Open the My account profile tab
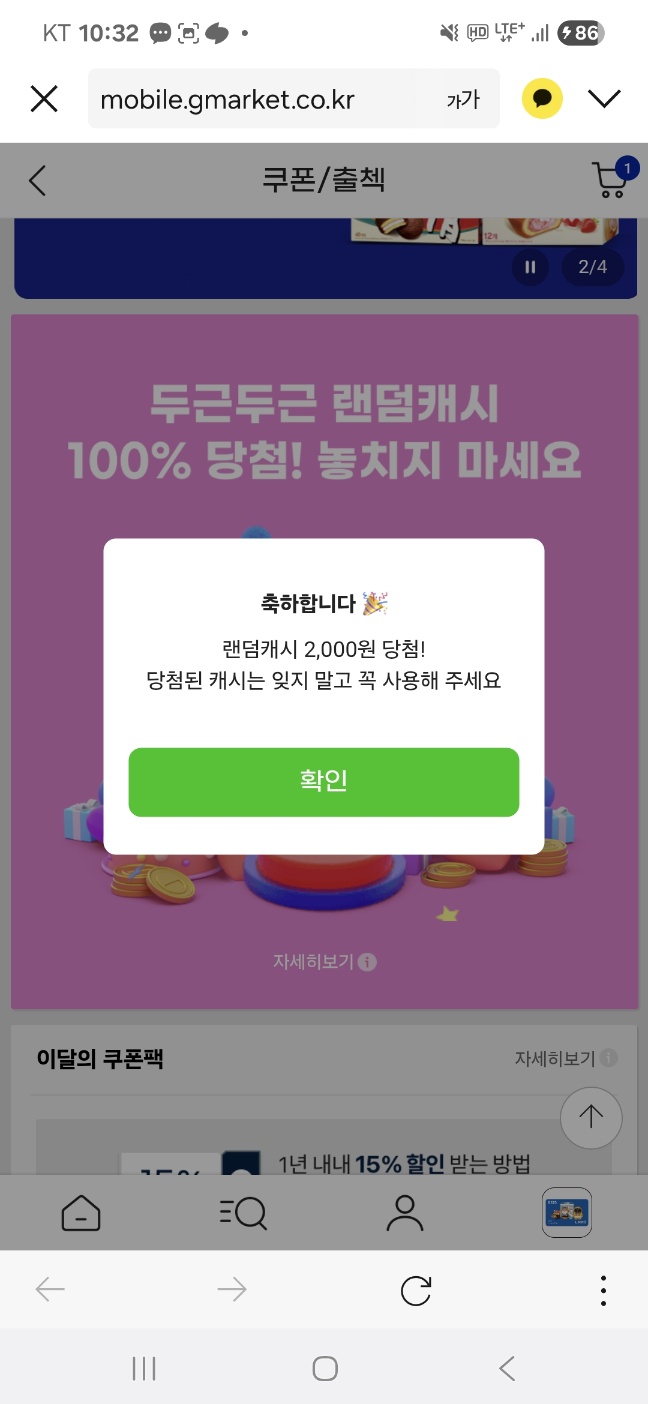Viewport: 648px width, 1404px height. pos(405,1213)
